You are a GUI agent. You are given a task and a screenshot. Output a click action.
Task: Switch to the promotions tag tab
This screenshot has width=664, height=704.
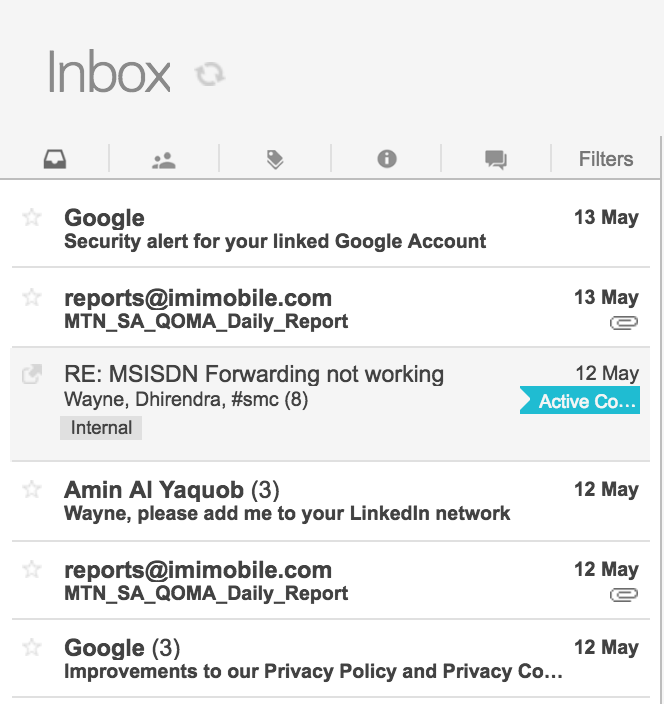(x=275, y=159)
